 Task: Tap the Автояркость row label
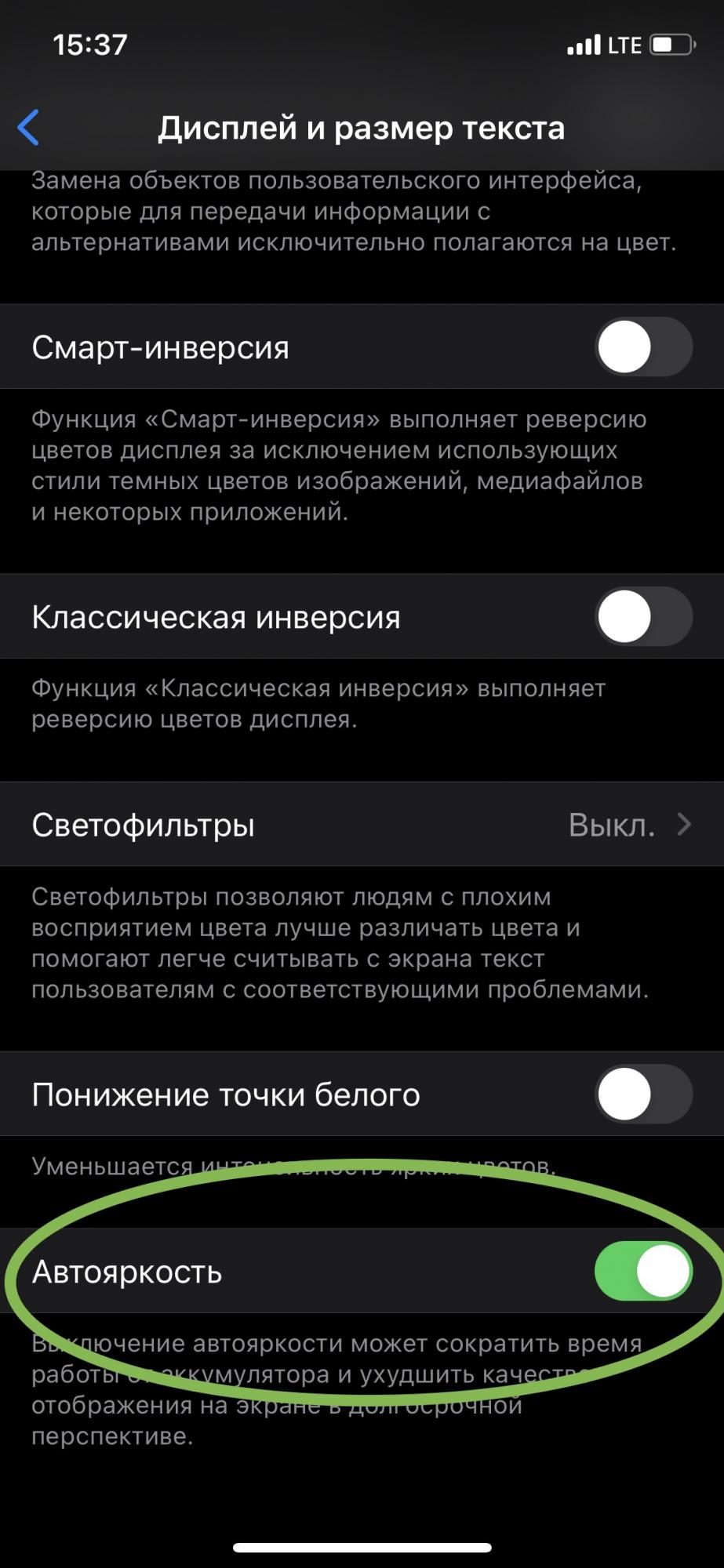(x=126, y=1272)
